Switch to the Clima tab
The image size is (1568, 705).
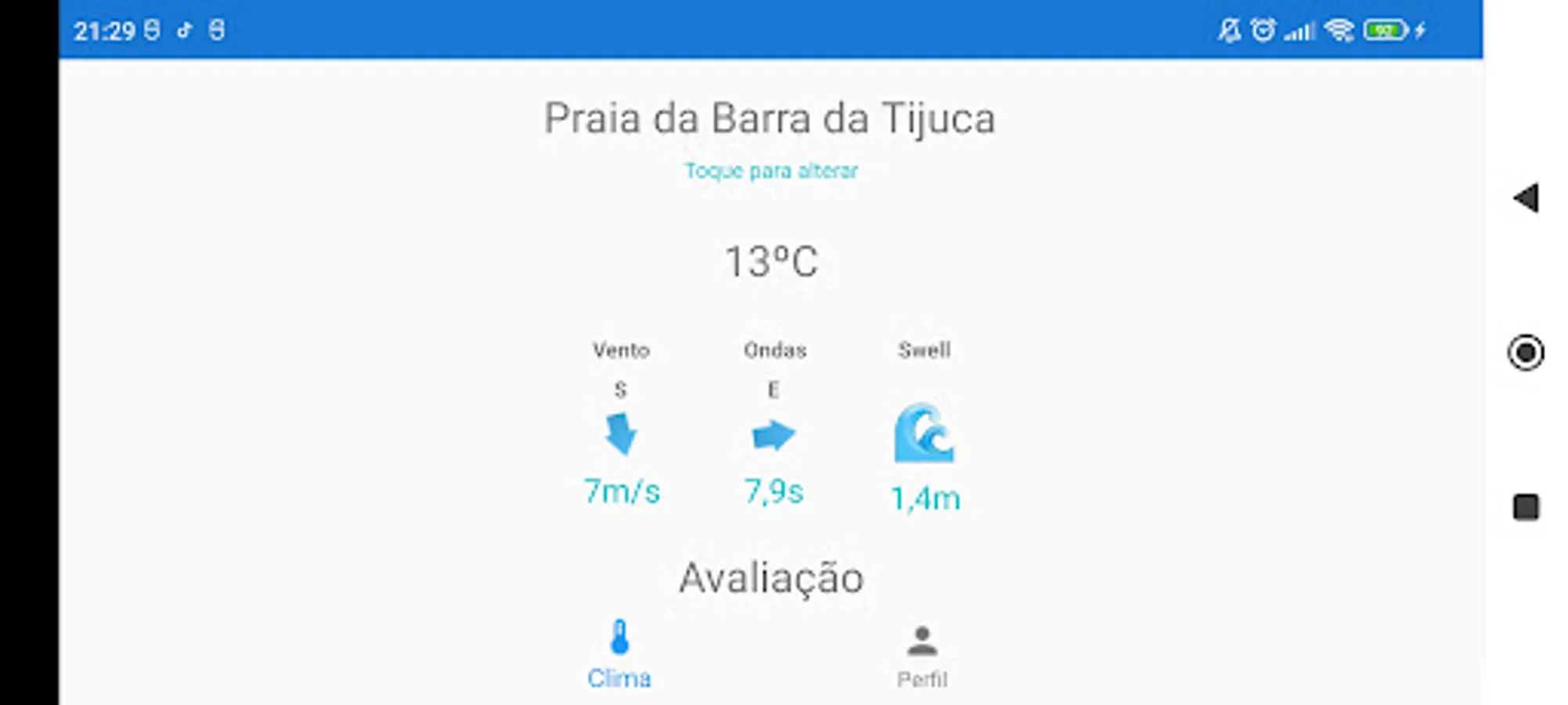(619, 655)
